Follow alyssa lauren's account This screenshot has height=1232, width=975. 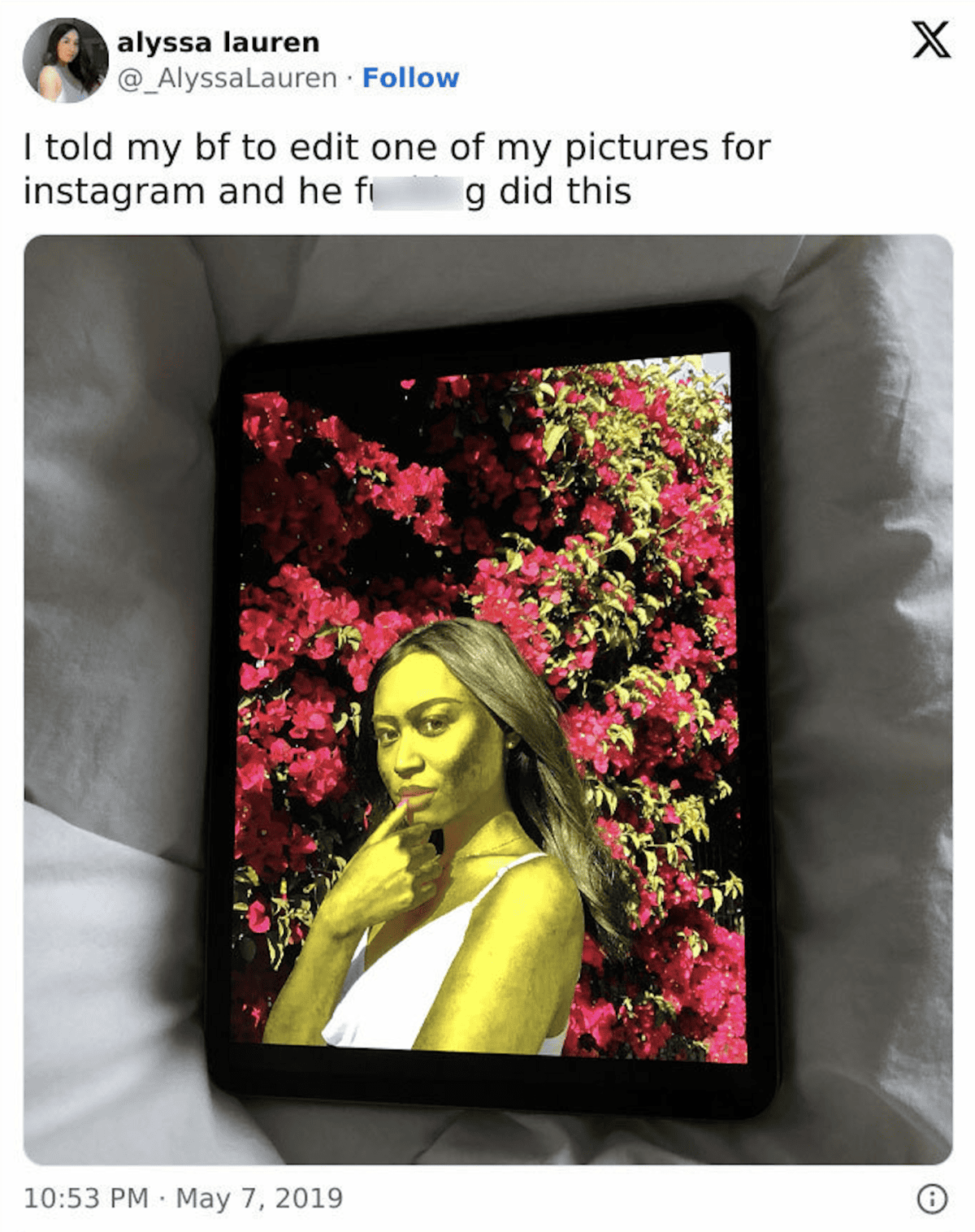410,78
